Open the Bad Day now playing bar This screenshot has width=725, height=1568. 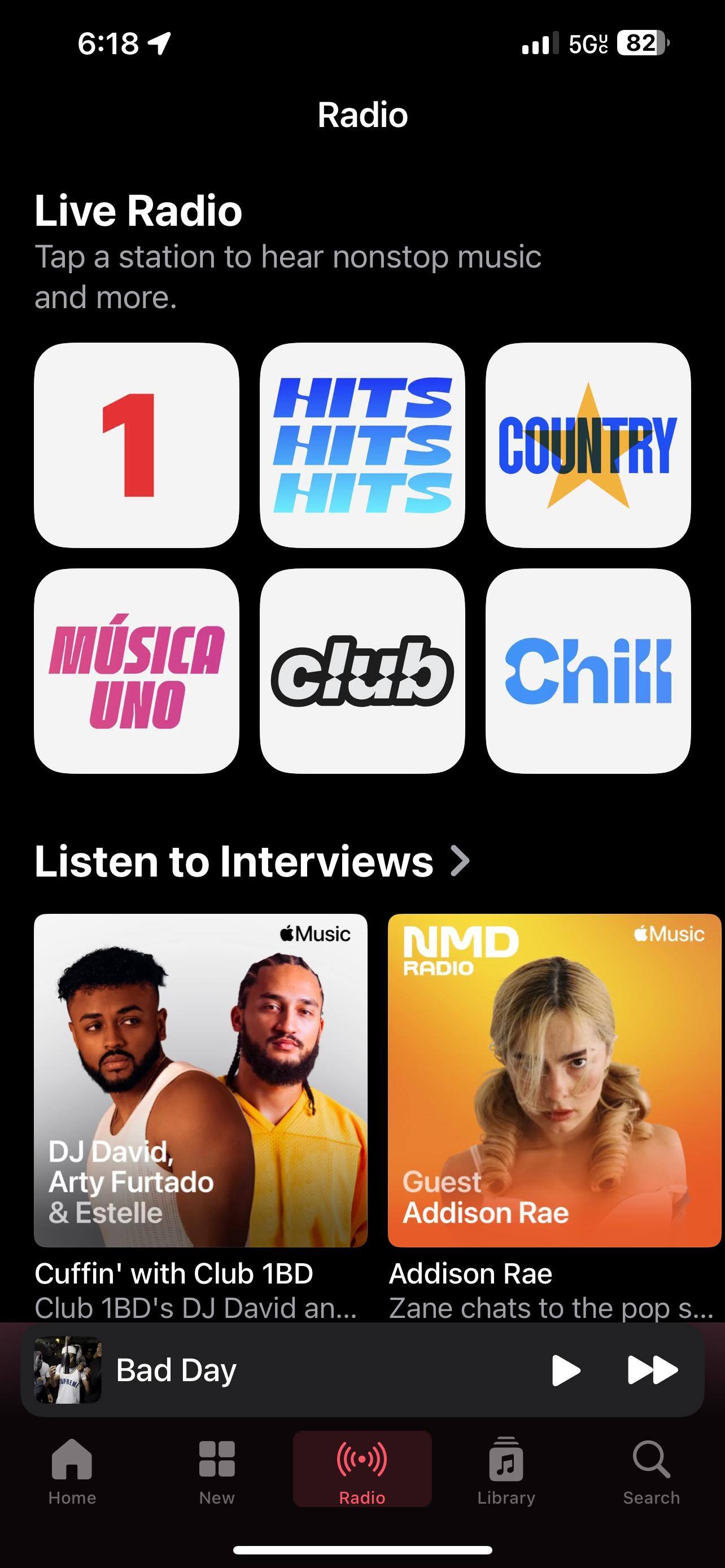click(x=274, y=1370)
